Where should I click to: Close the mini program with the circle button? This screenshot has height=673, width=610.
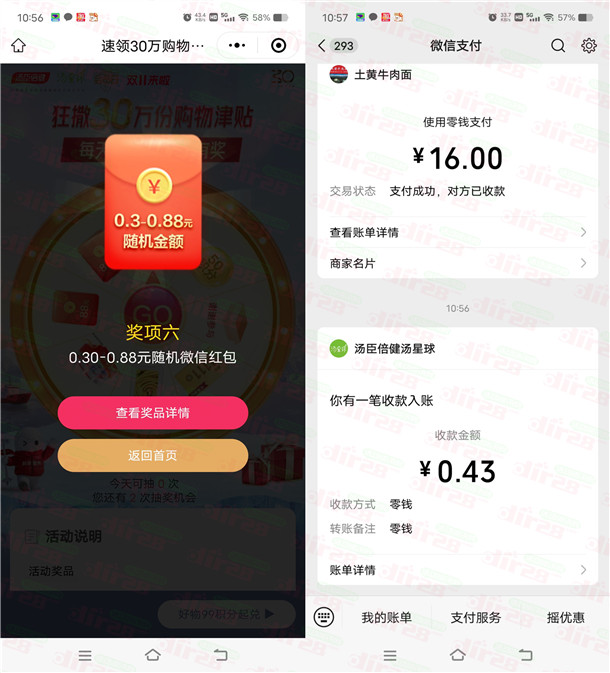point(278,46)
